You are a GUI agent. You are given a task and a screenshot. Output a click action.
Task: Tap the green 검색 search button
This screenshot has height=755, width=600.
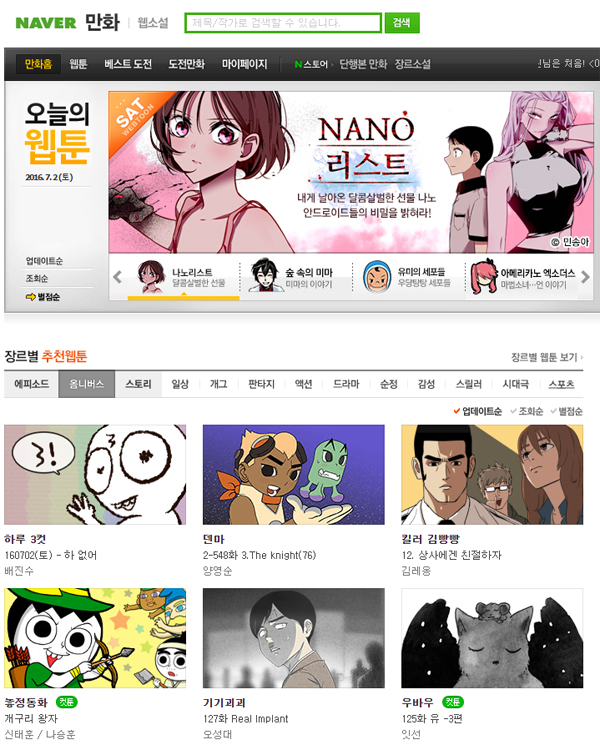click(401, 22)
